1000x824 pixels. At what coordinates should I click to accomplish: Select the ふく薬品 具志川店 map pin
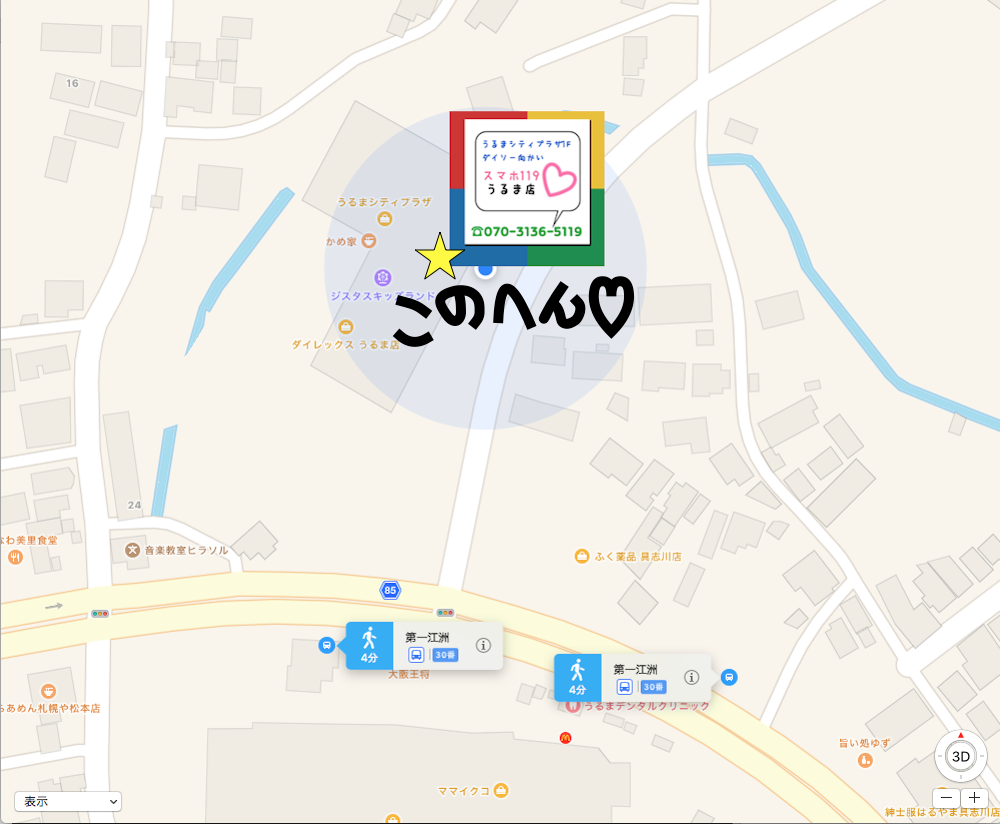click(582, 556)
